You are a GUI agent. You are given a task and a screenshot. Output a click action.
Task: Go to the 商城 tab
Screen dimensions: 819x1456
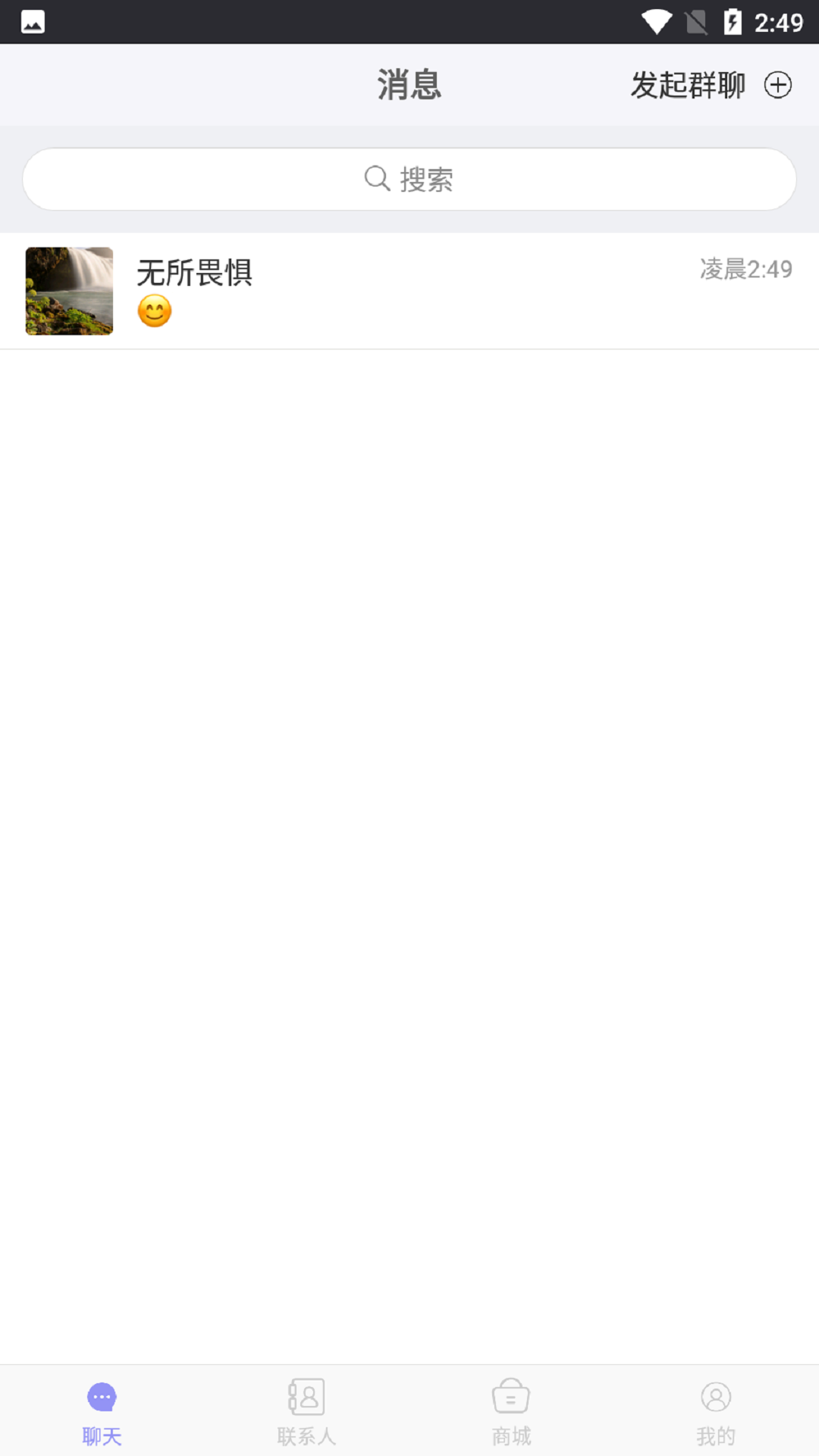[511, 1411]
